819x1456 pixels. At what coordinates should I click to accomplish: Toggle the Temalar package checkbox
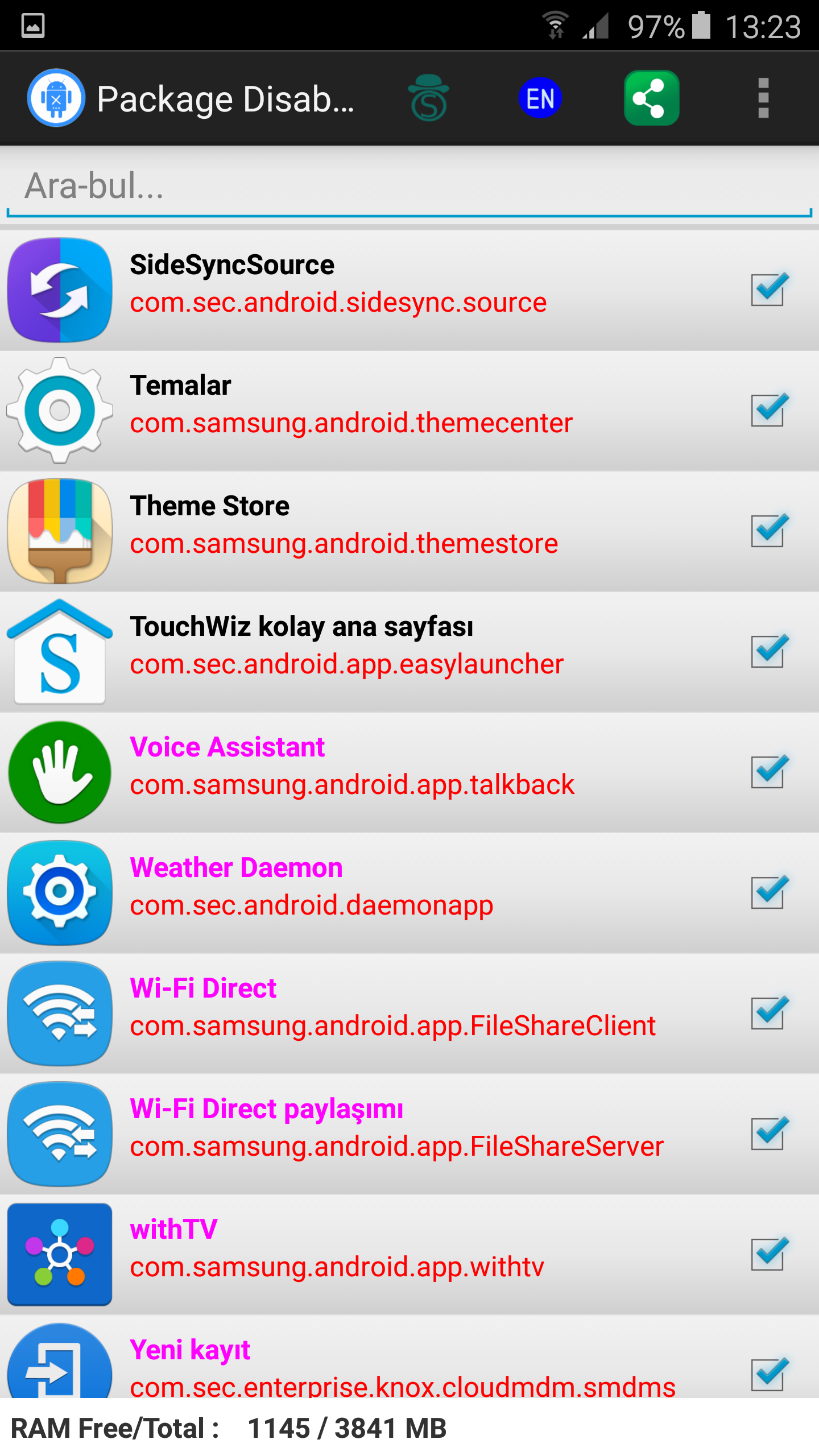pos(768,411)
